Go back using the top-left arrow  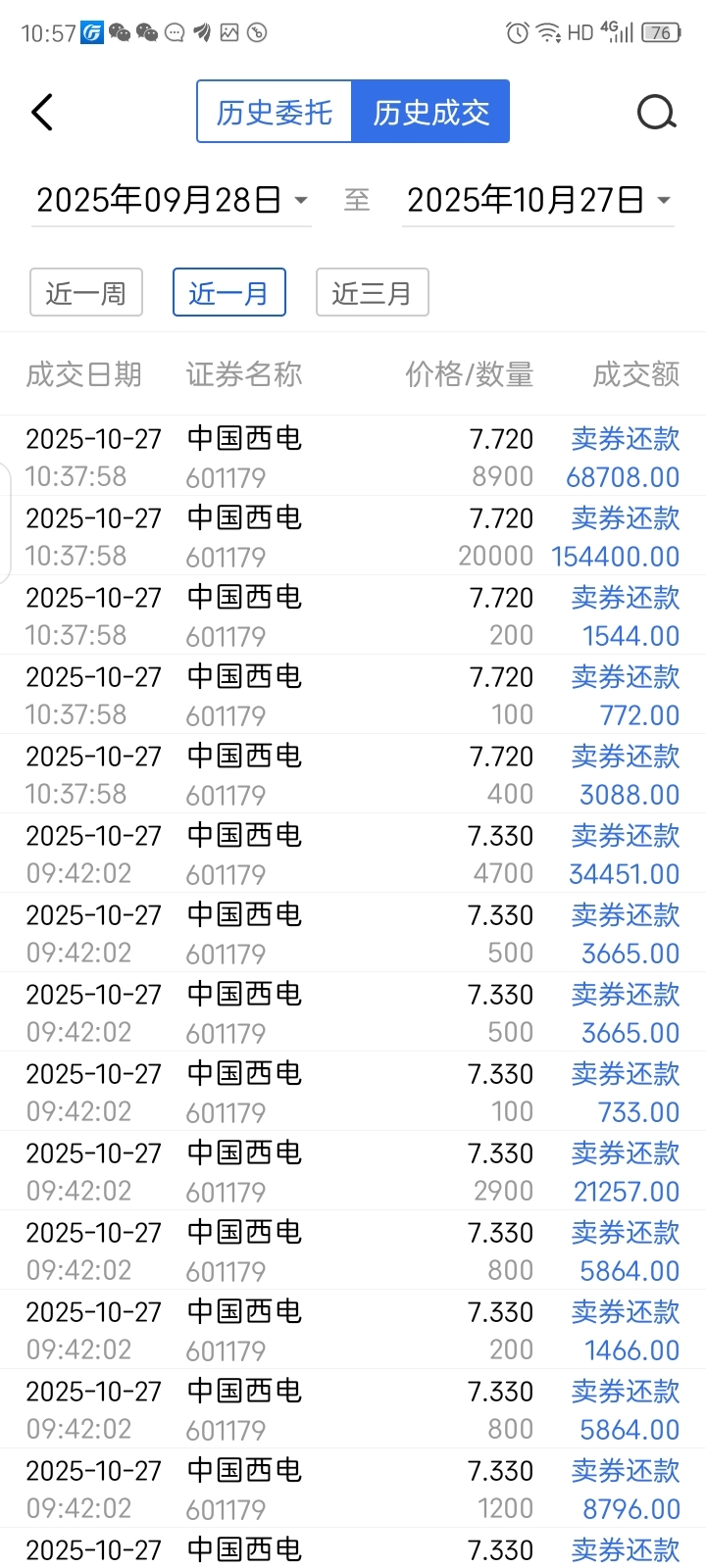(42, 113)
